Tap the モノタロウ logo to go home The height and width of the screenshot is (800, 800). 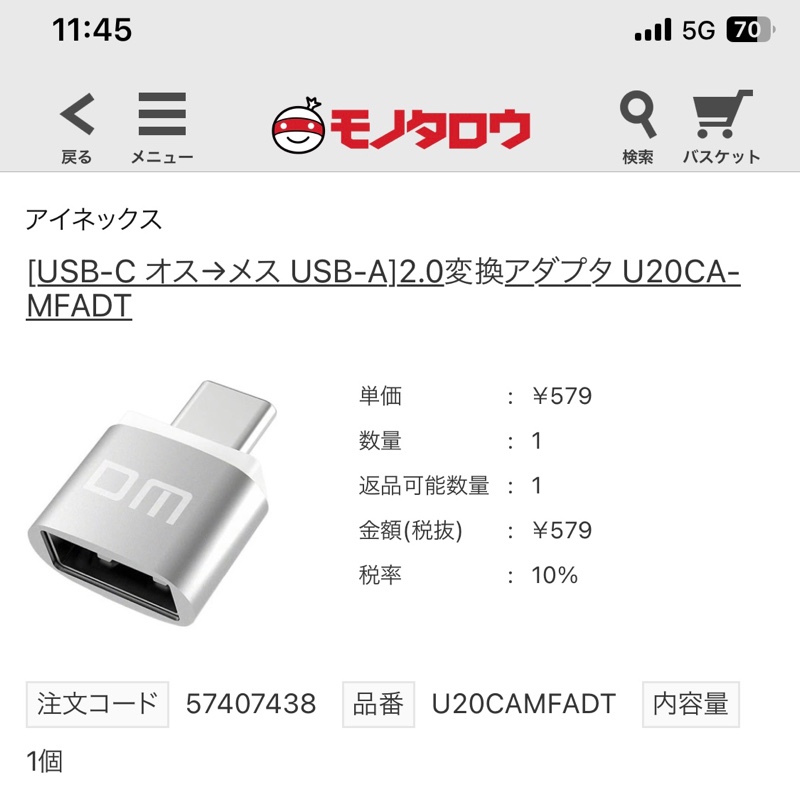point(401,127)
